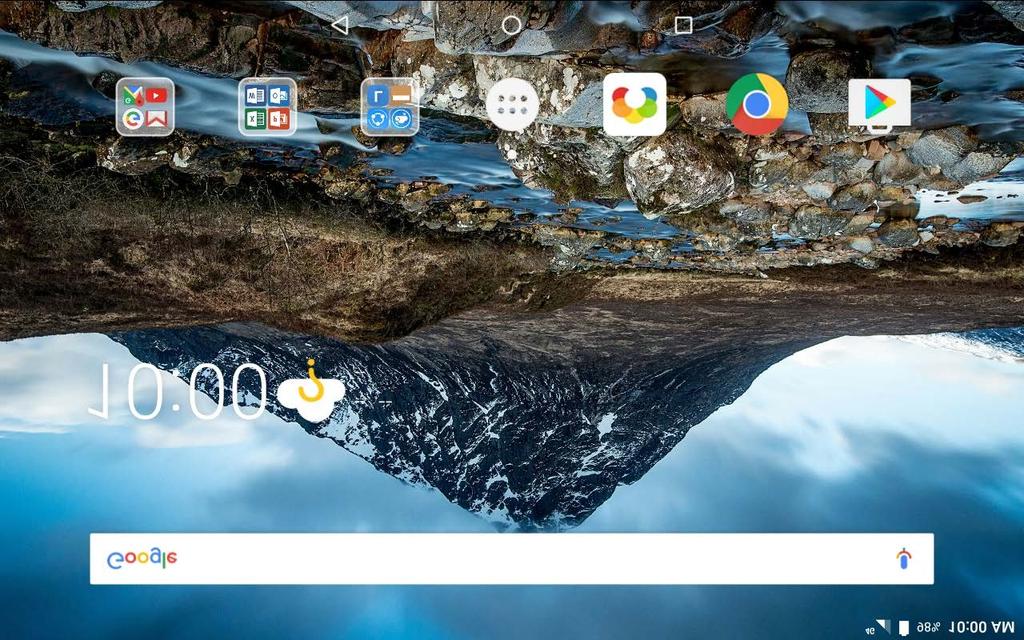Open the blue tools folder
The width and height of the screenshot is (1024, 640).
click(x=390, y=106)
